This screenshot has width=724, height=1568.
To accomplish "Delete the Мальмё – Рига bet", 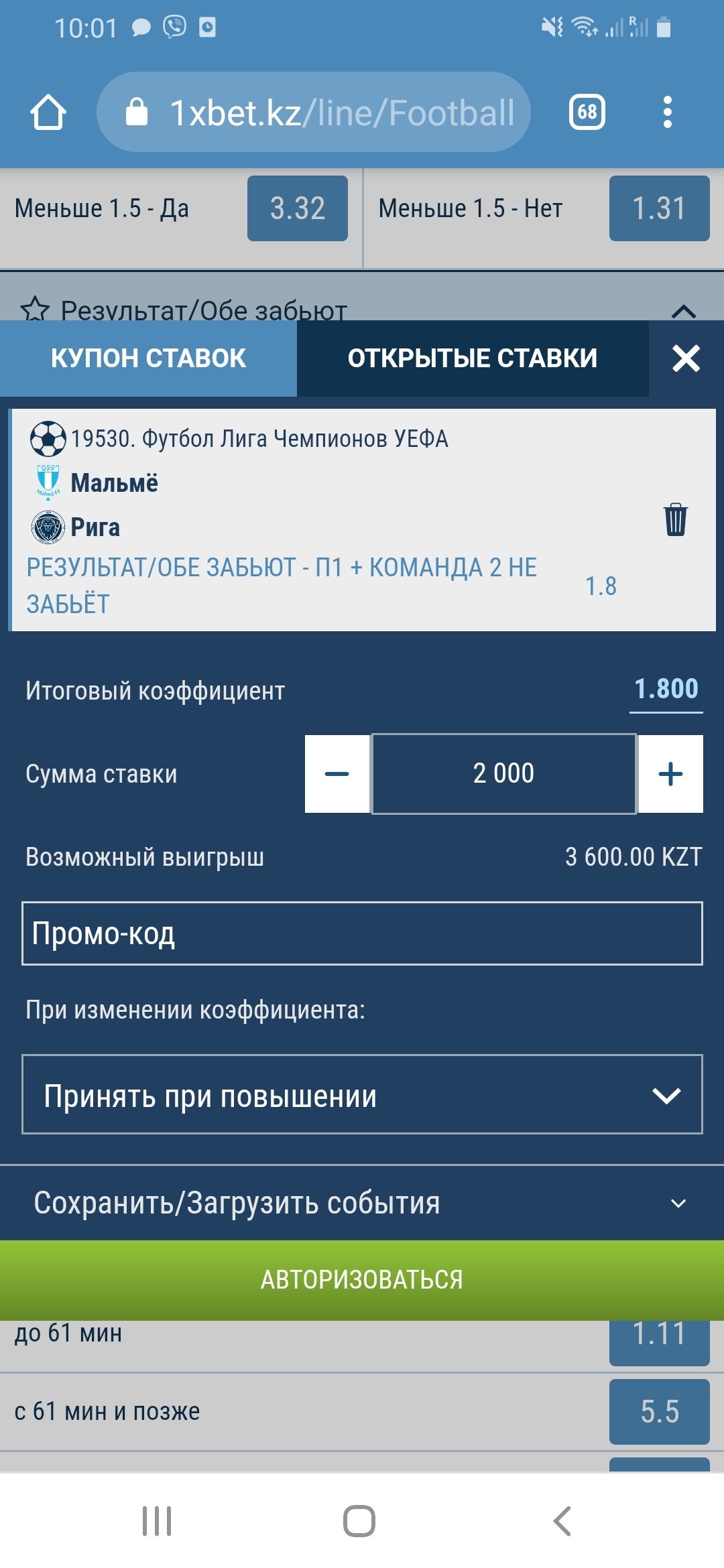I will [675, 519].
